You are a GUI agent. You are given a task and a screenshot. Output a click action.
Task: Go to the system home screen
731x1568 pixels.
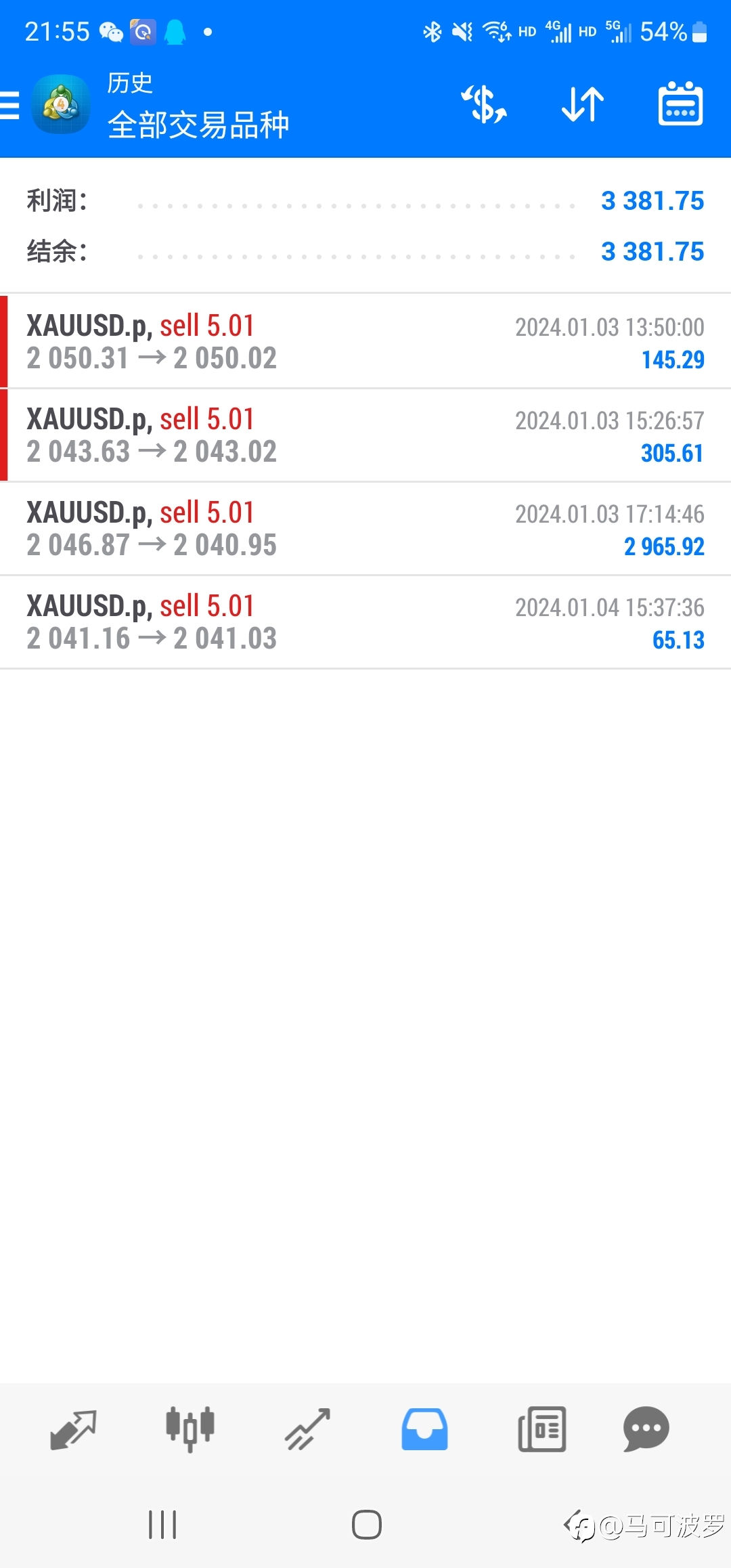[x=366, y=1525]
